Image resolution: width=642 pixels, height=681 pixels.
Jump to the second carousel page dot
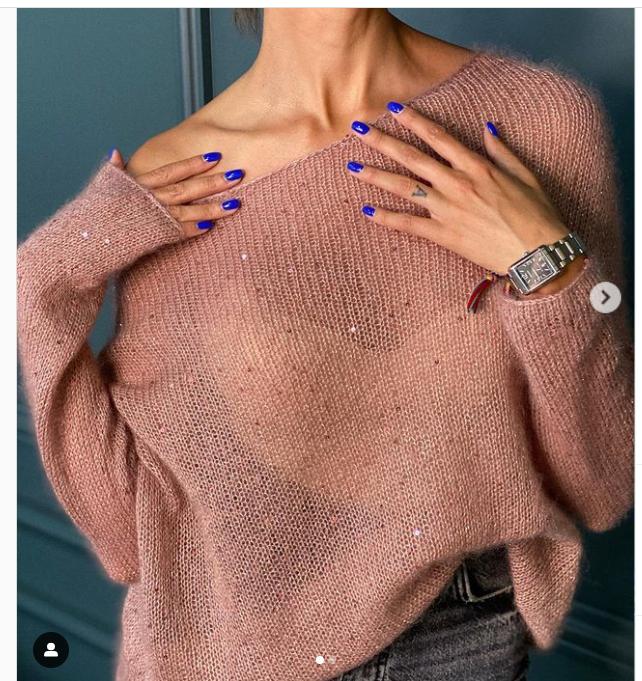pyautogui.click(x=332, y=660)
